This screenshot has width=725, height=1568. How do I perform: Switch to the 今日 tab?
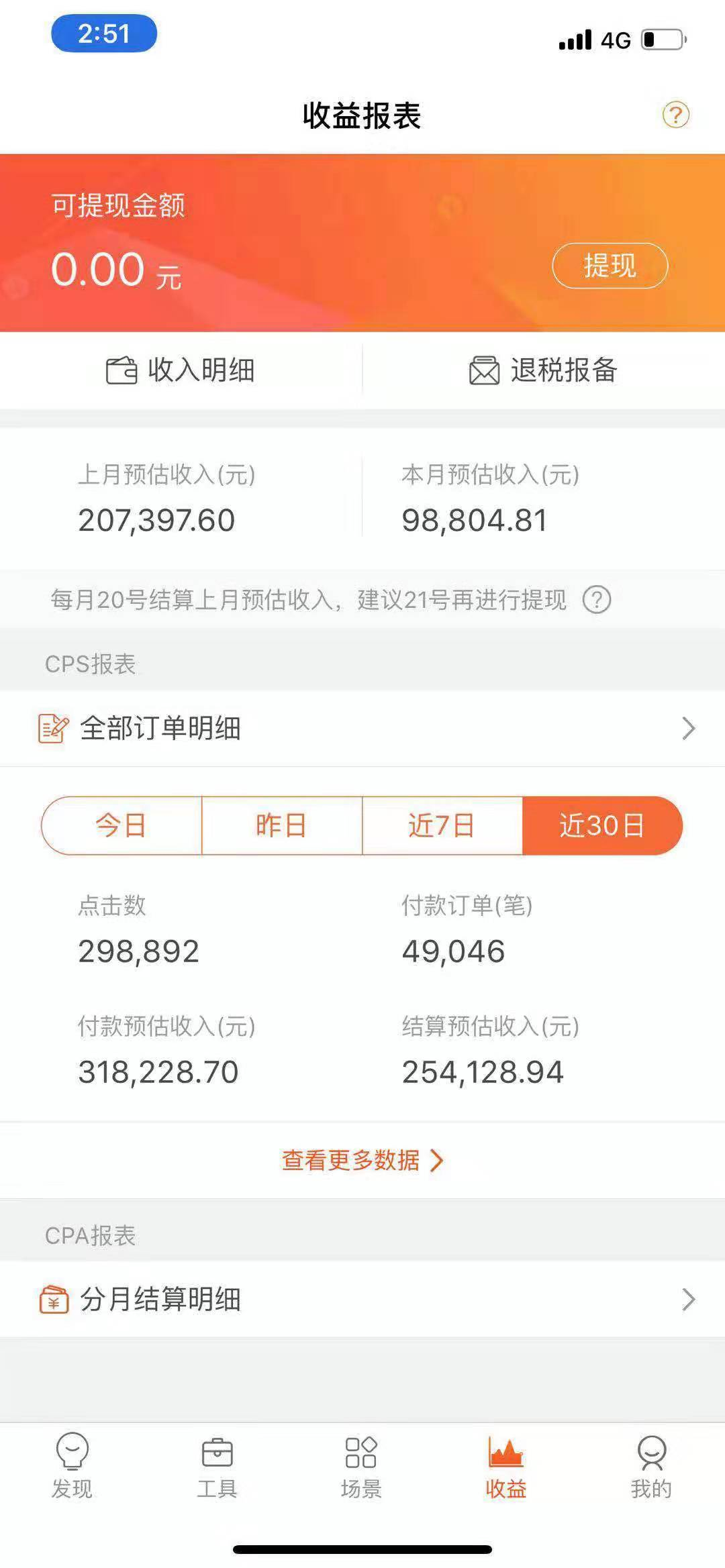tap(122, 825)
